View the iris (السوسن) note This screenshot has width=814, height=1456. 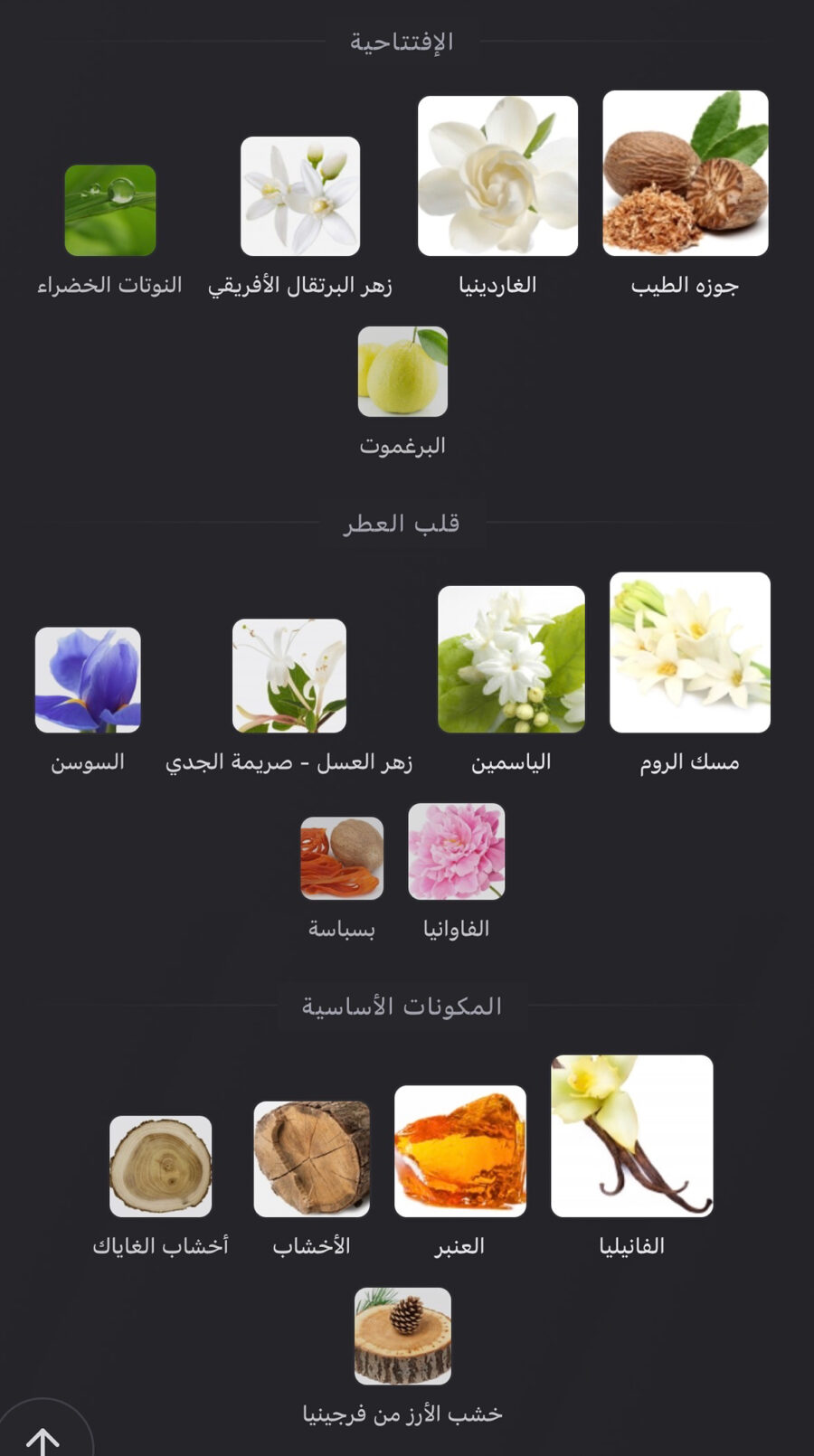(88, 680)
